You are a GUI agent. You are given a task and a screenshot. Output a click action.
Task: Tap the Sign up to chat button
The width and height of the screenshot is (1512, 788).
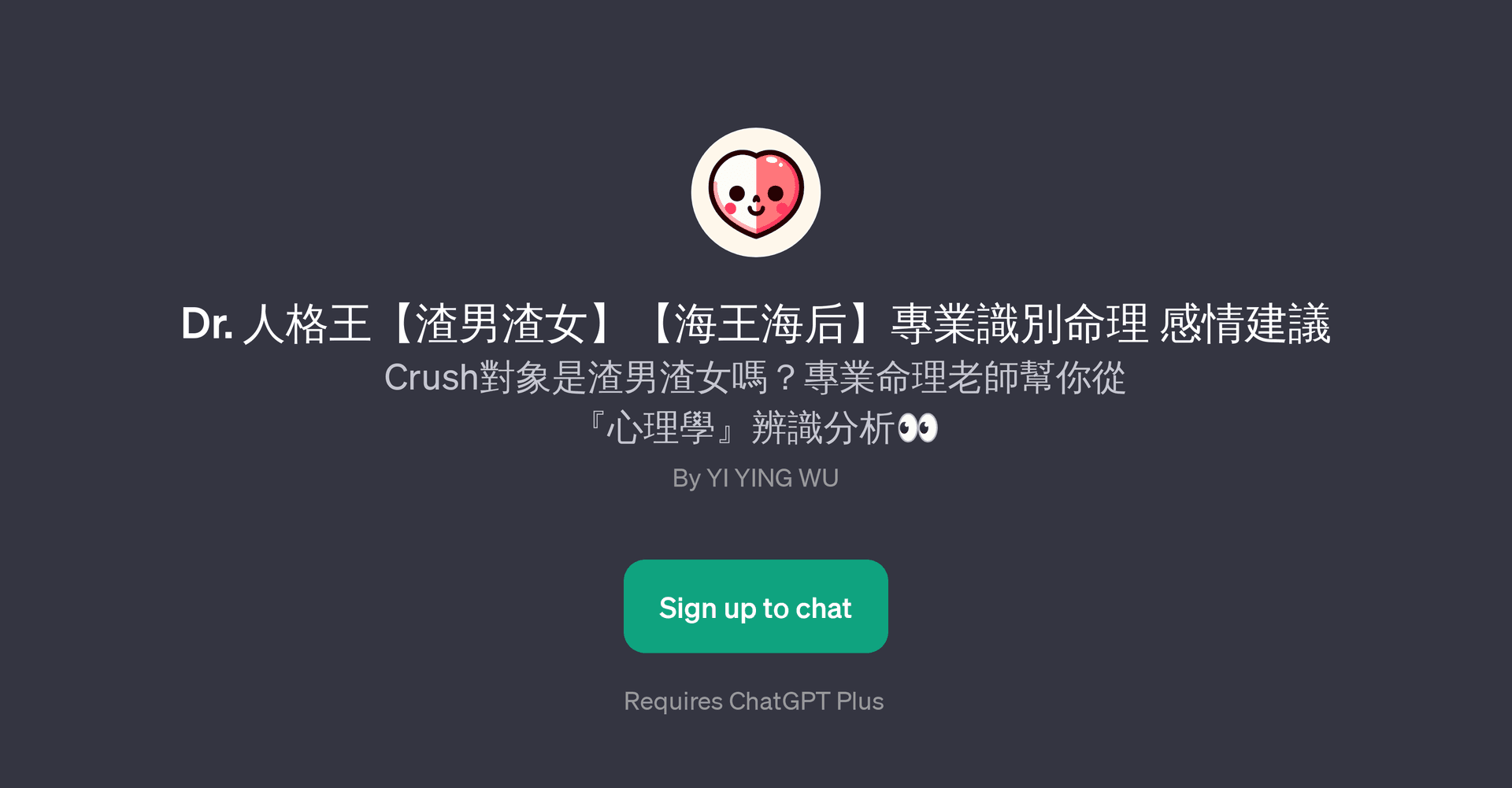point(755,606)
